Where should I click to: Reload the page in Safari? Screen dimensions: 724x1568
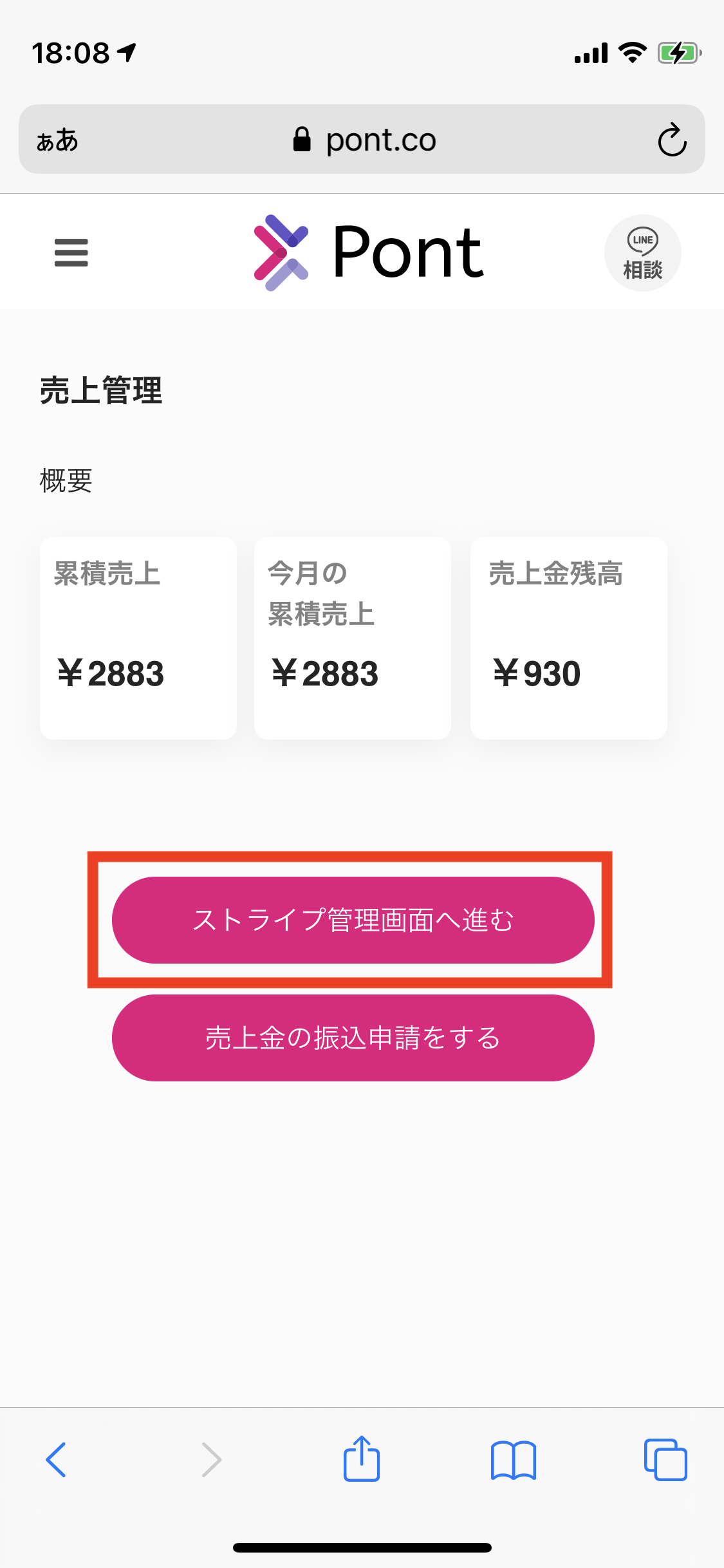[672, 140]
